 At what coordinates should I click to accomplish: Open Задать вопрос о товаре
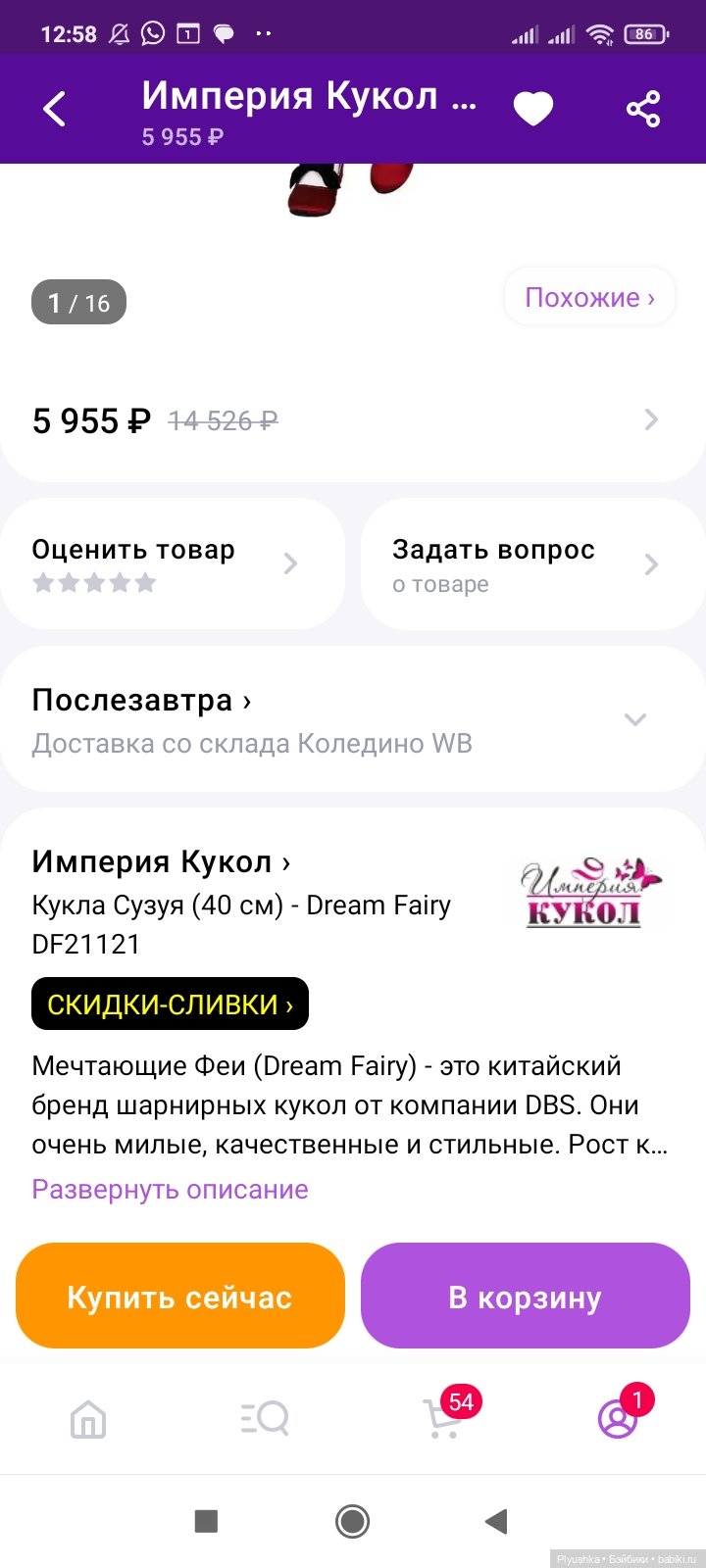532,563
